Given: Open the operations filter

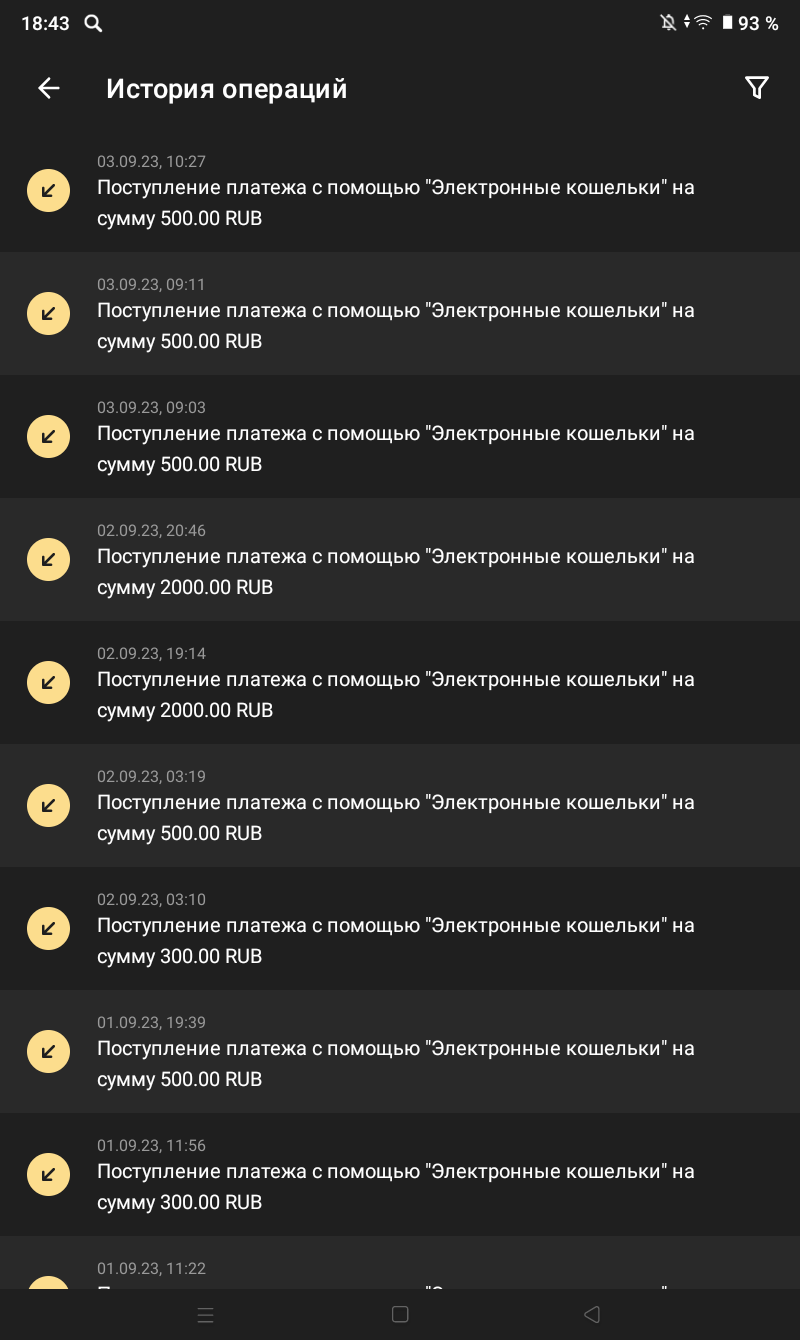Looking at the screenshot, I should coord(757,88).
